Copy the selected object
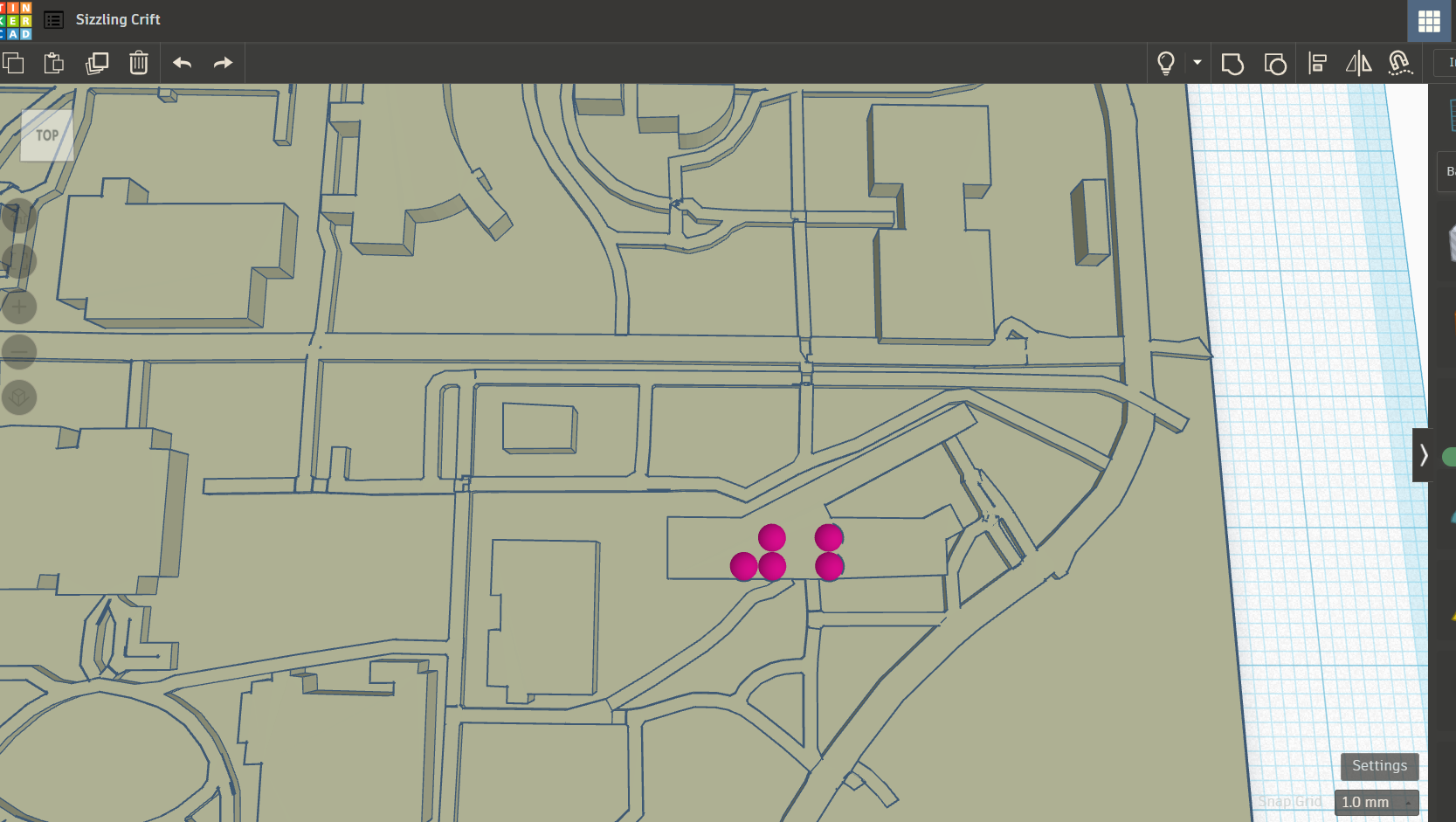Screen dimensions: 1456x822 [13, 63]
